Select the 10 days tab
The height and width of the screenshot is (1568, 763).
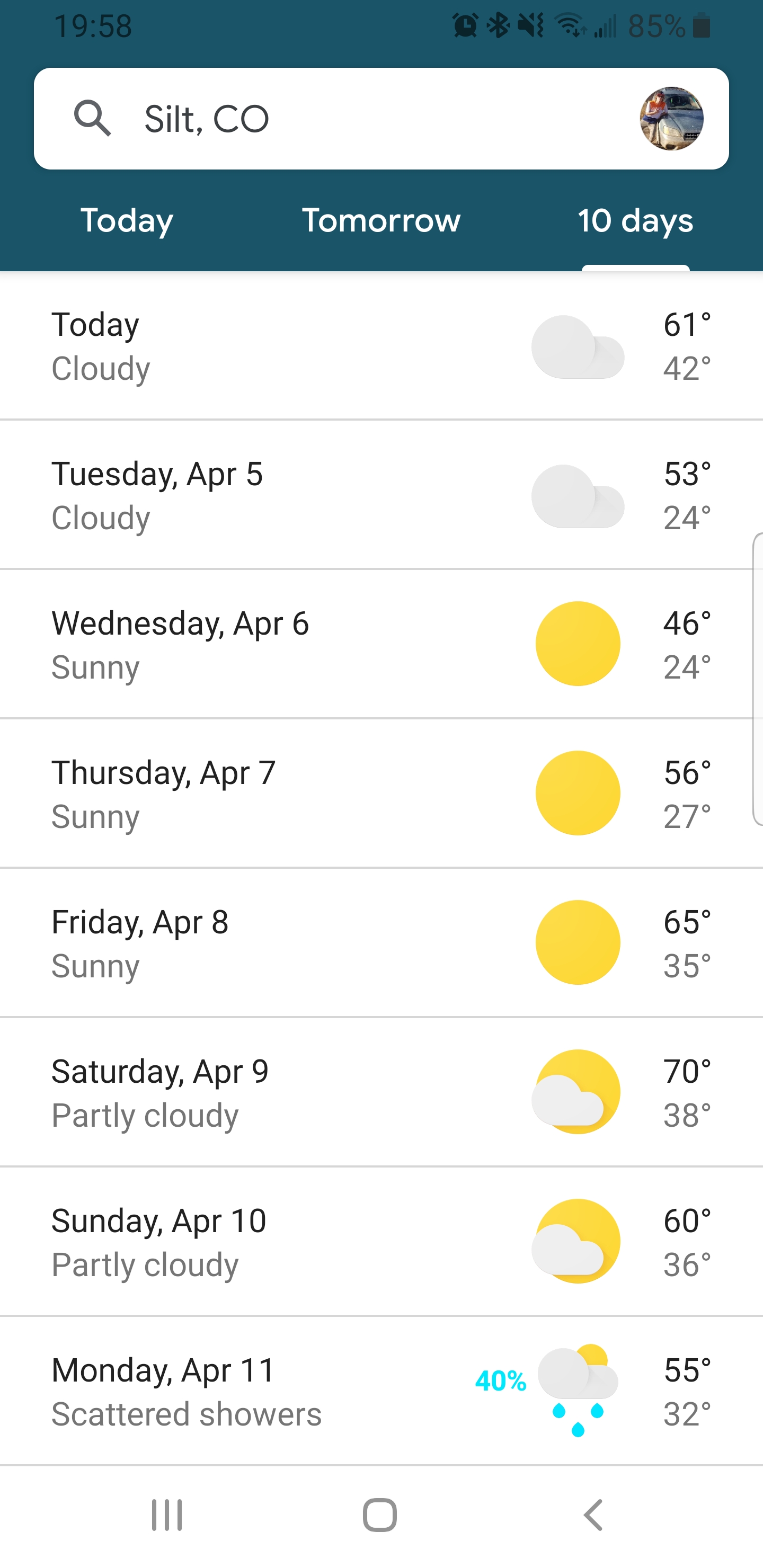(635, 220)
